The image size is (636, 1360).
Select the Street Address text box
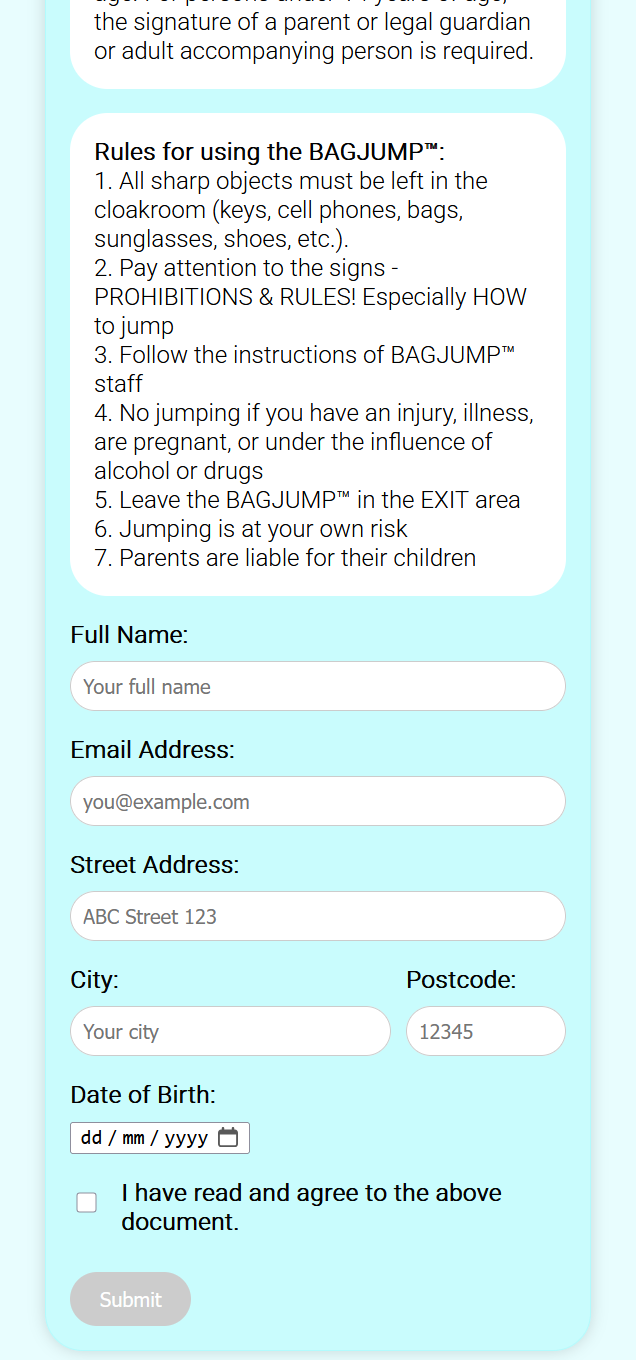point(317,916)
